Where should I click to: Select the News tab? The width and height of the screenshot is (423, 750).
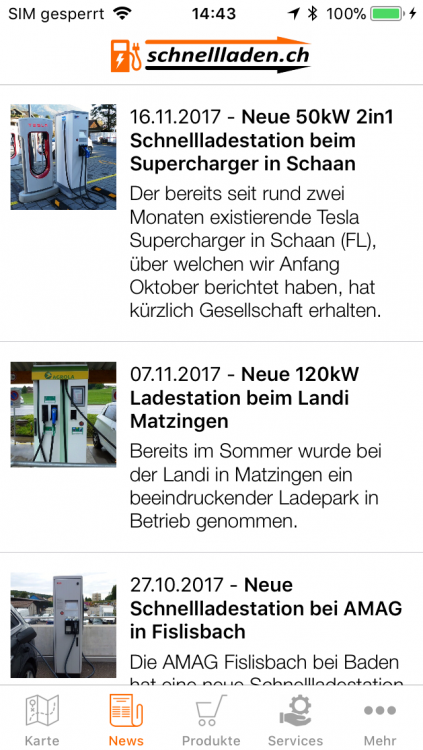(x=126, y=719)
